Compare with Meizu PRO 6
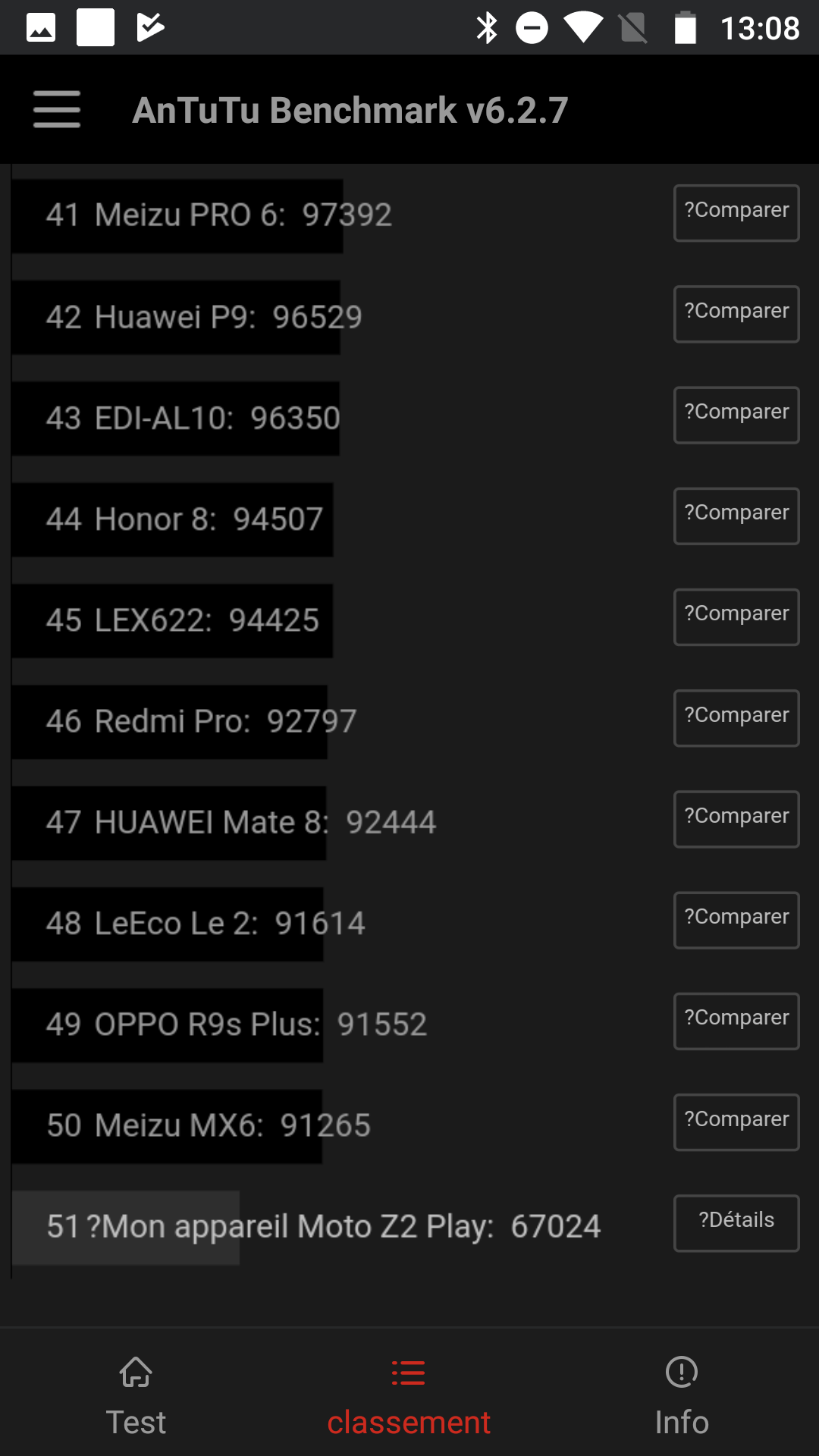Image resolution: width=819 pixels, height=1456 pixels. (736, 213)
